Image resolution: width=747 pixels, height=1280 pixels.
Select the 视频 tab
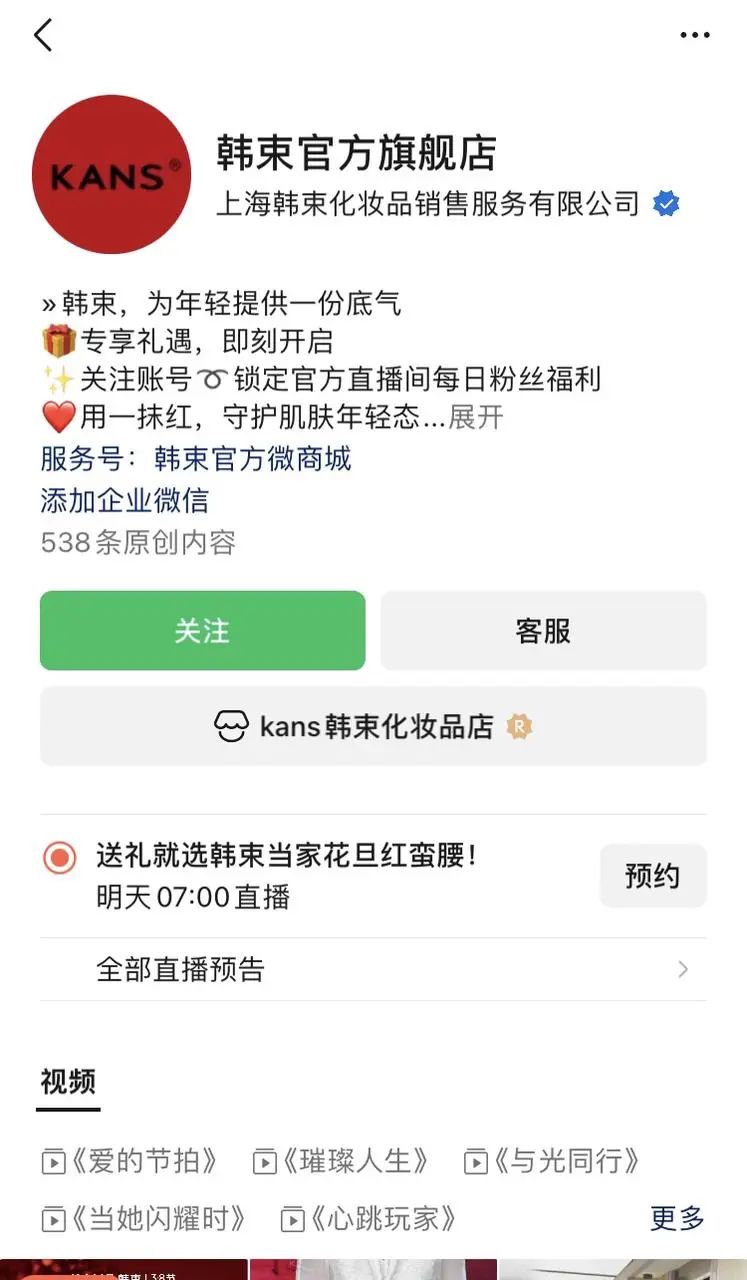(x=68, y=1082)
